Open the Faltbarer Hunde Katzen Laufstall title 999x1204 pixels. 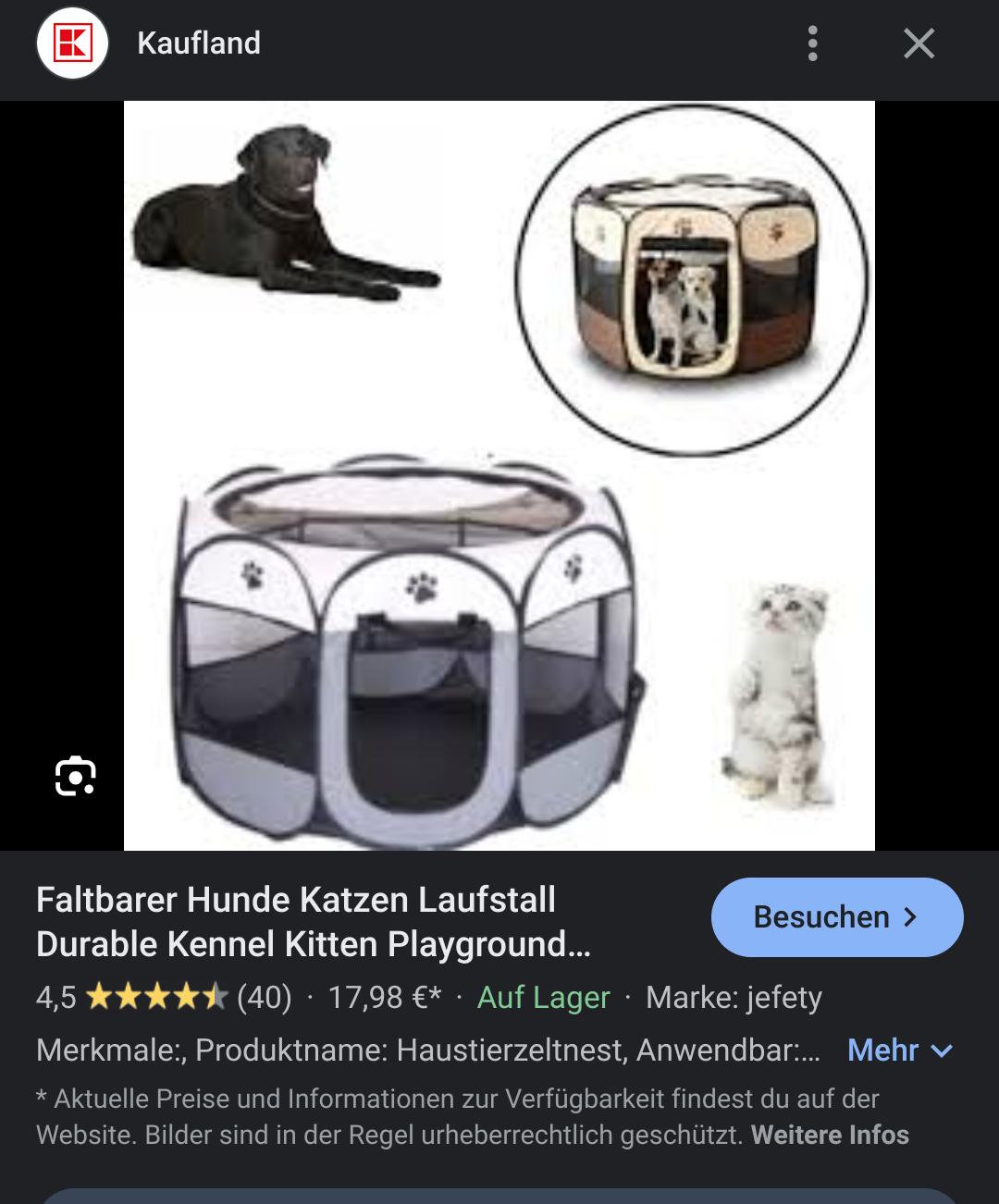click(x=313, y=921)
